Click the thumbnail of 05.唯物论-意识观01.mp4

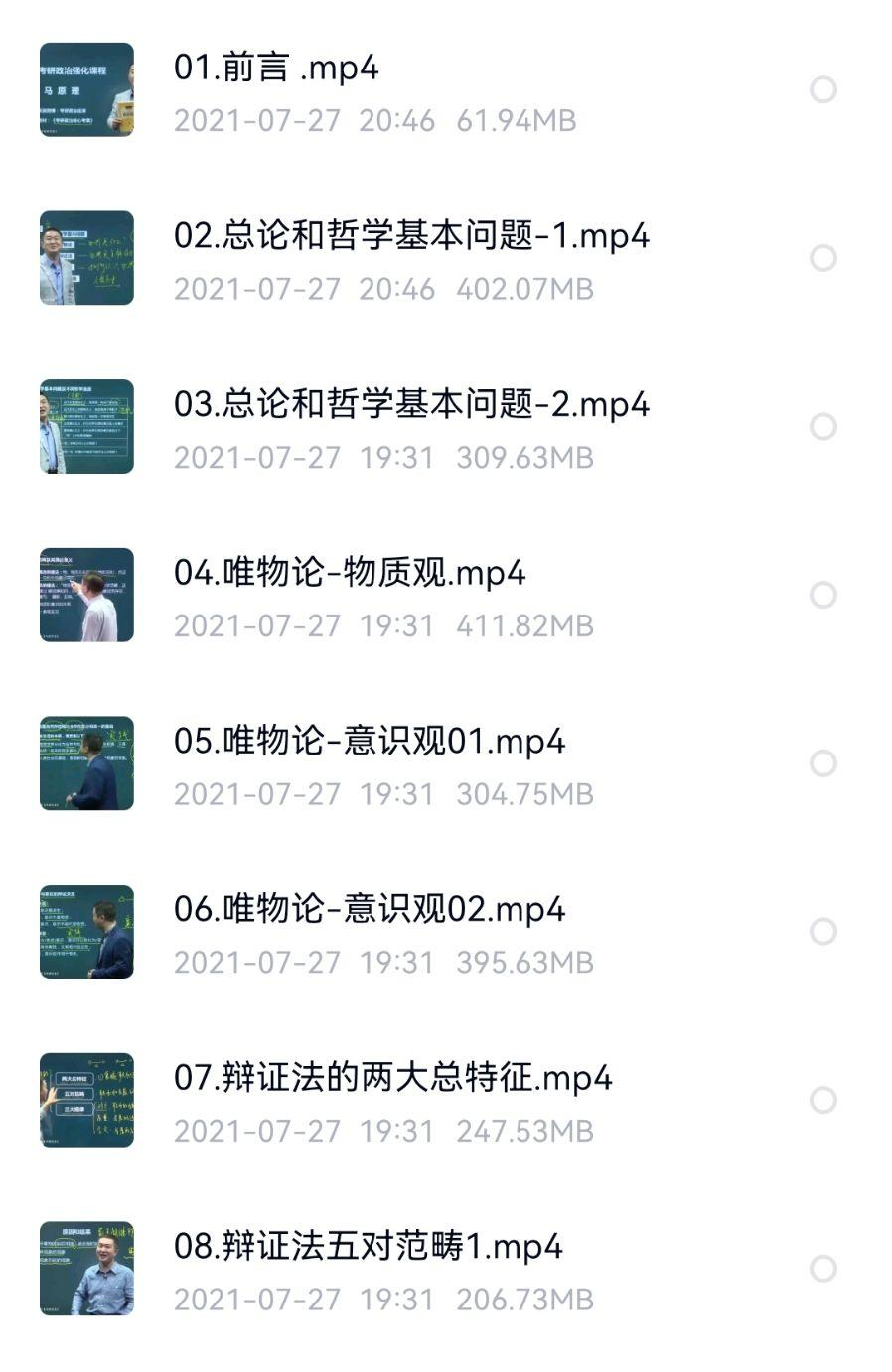pos(87,763)
